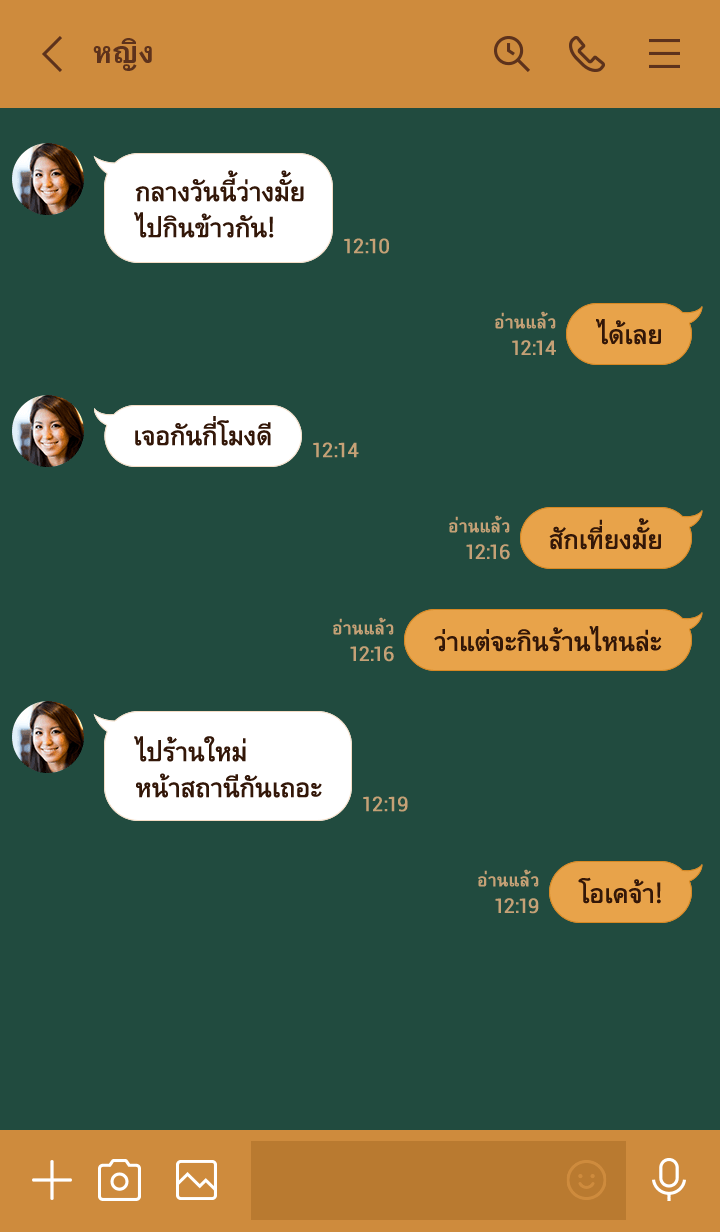Image resolution: width=720 pixels, height=1232 pixels.
Task: Open the plus attachment options
Action: pyautogui.click(x=52, y=1180)
